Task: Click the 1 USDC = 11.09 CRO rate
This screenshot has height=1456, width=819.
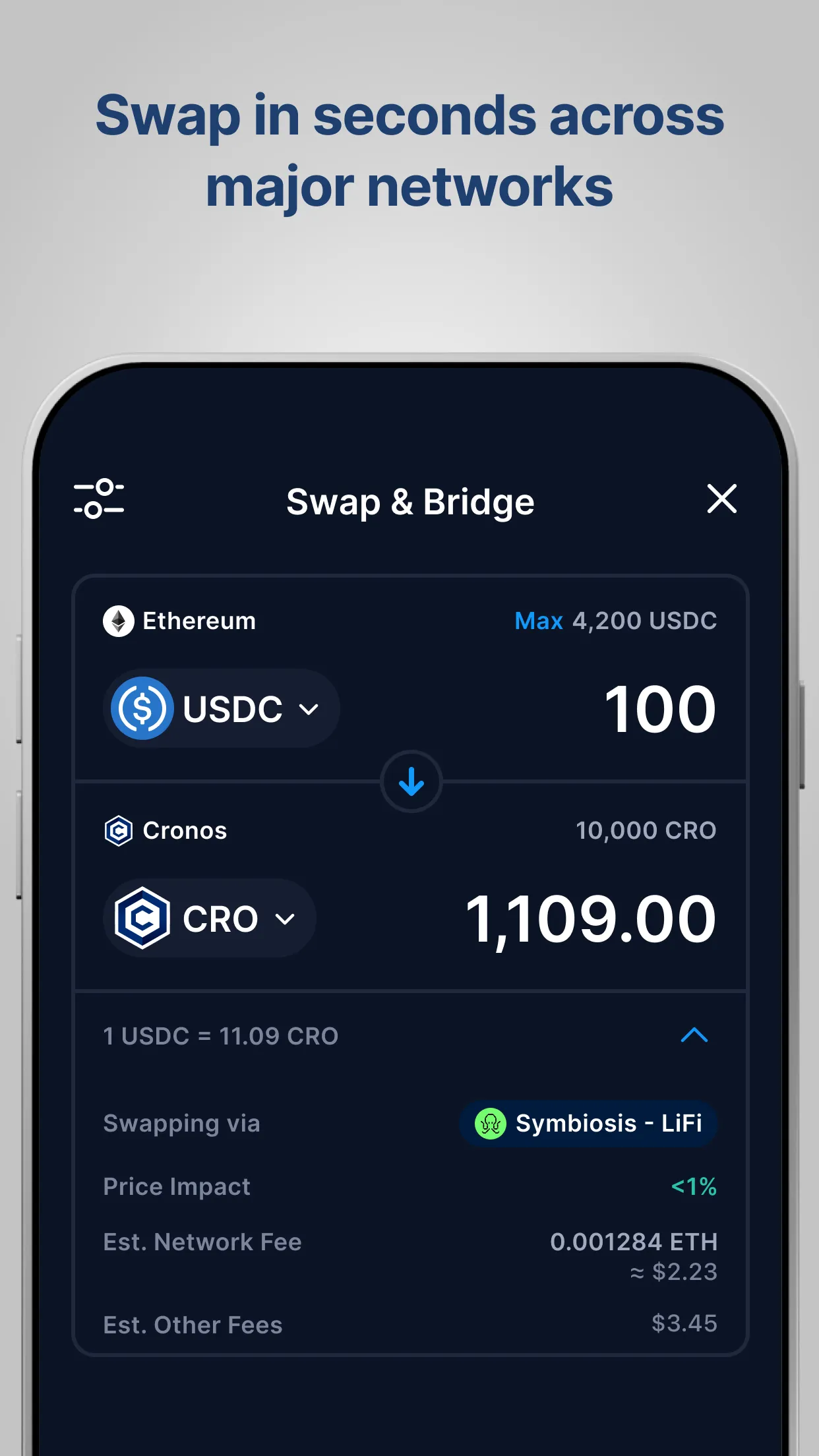Action: click(220, 1035)
